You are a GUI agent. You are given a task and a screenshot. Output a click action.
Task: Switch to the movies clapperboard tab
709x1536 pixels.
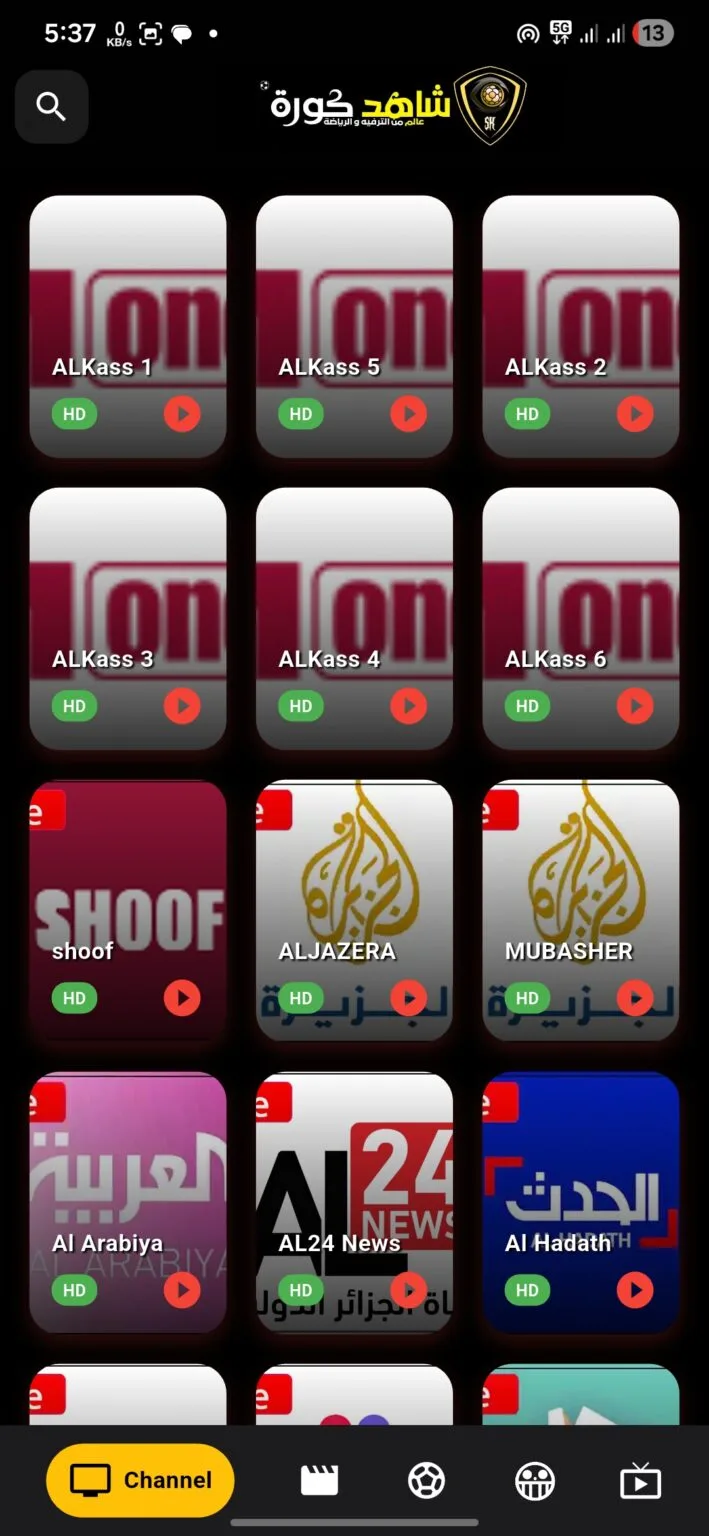click(320, 1480)
